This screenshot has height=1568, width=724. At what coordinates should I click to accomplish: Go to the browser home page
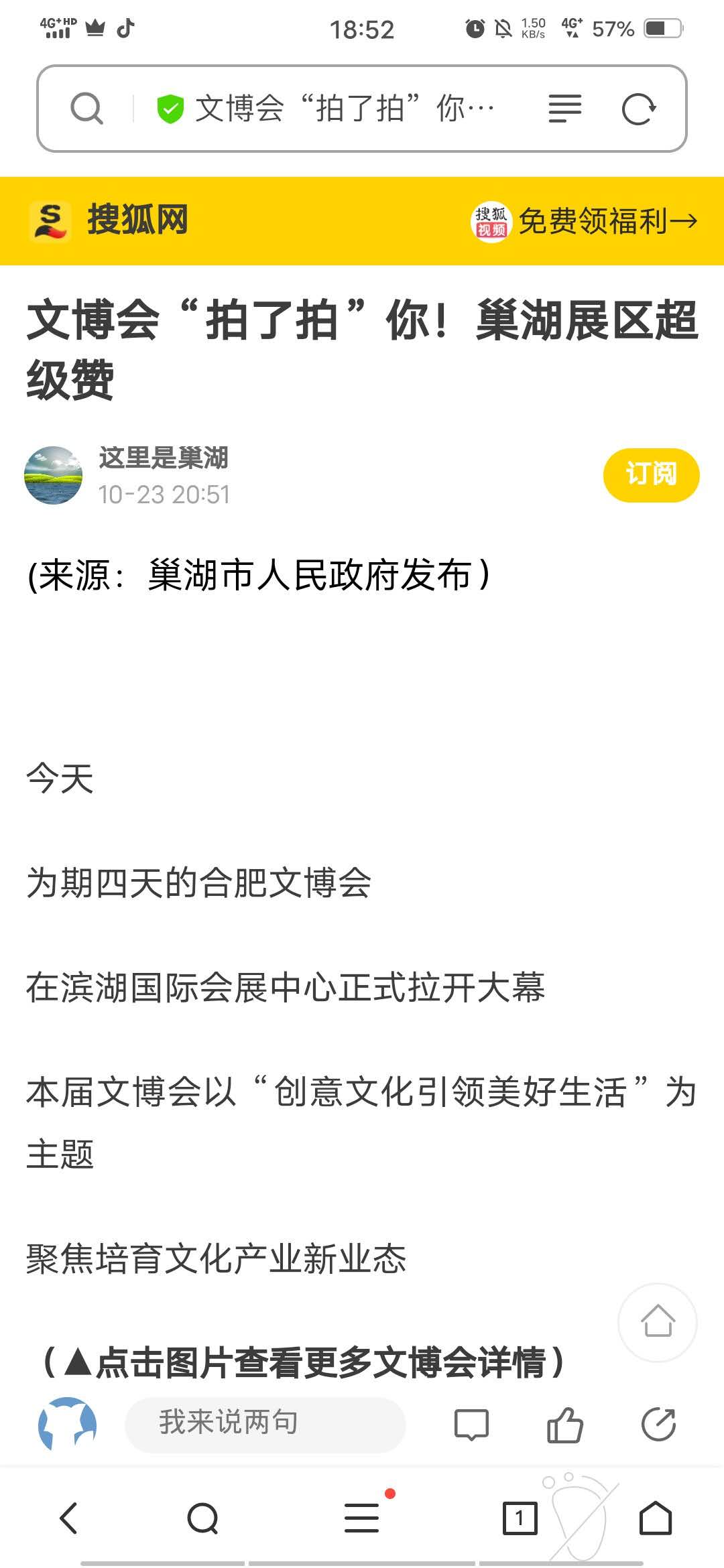click(655, 1518)
